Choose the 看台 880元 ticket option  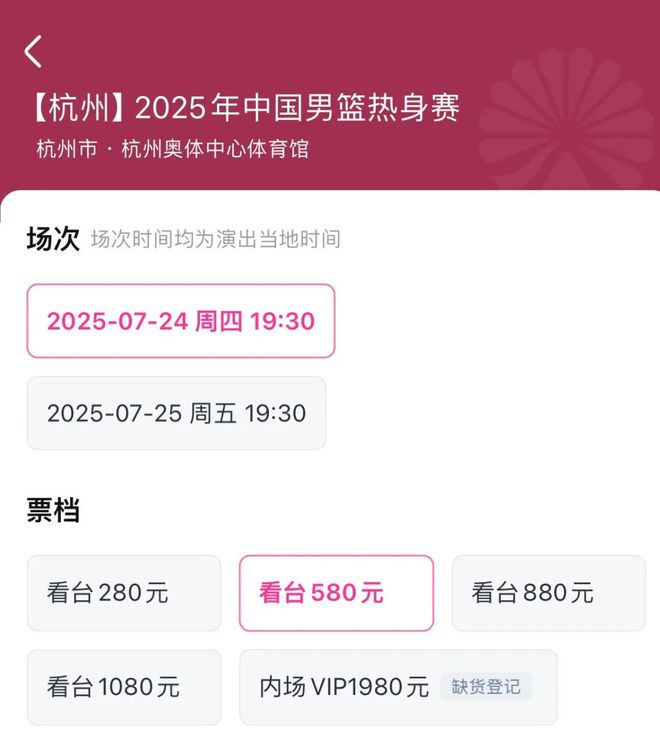click(548, 593)
